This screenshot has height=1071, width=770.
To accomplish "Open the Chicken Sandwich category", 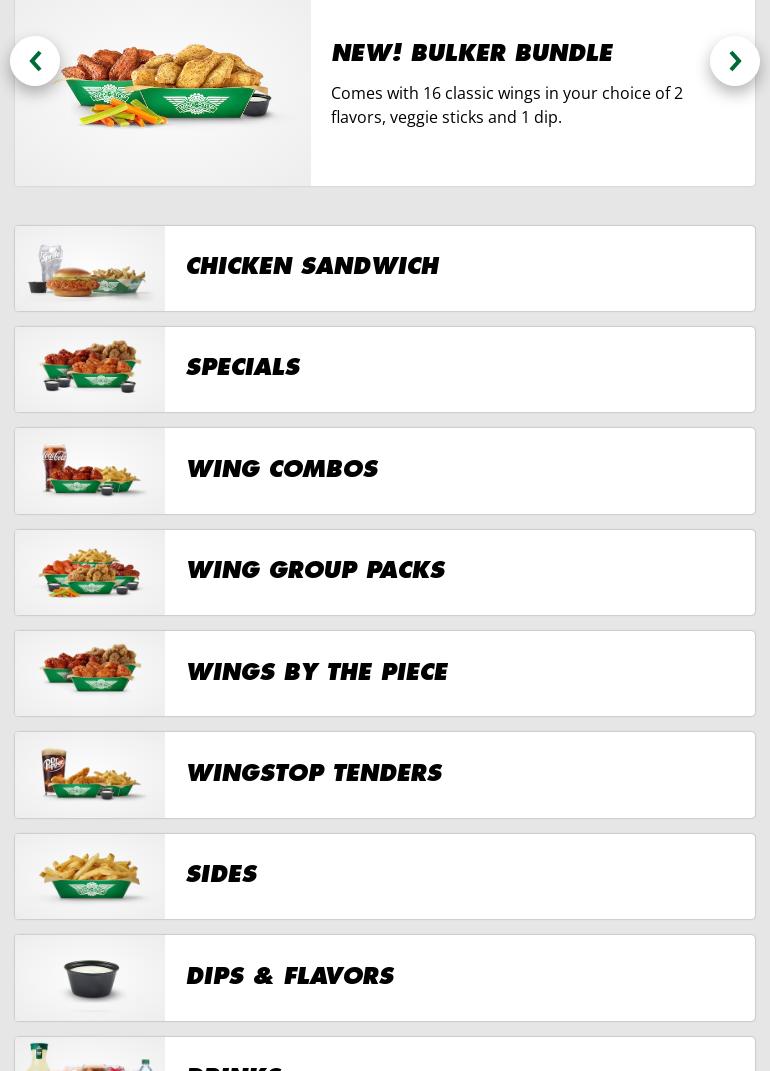I will click(384, 268).
